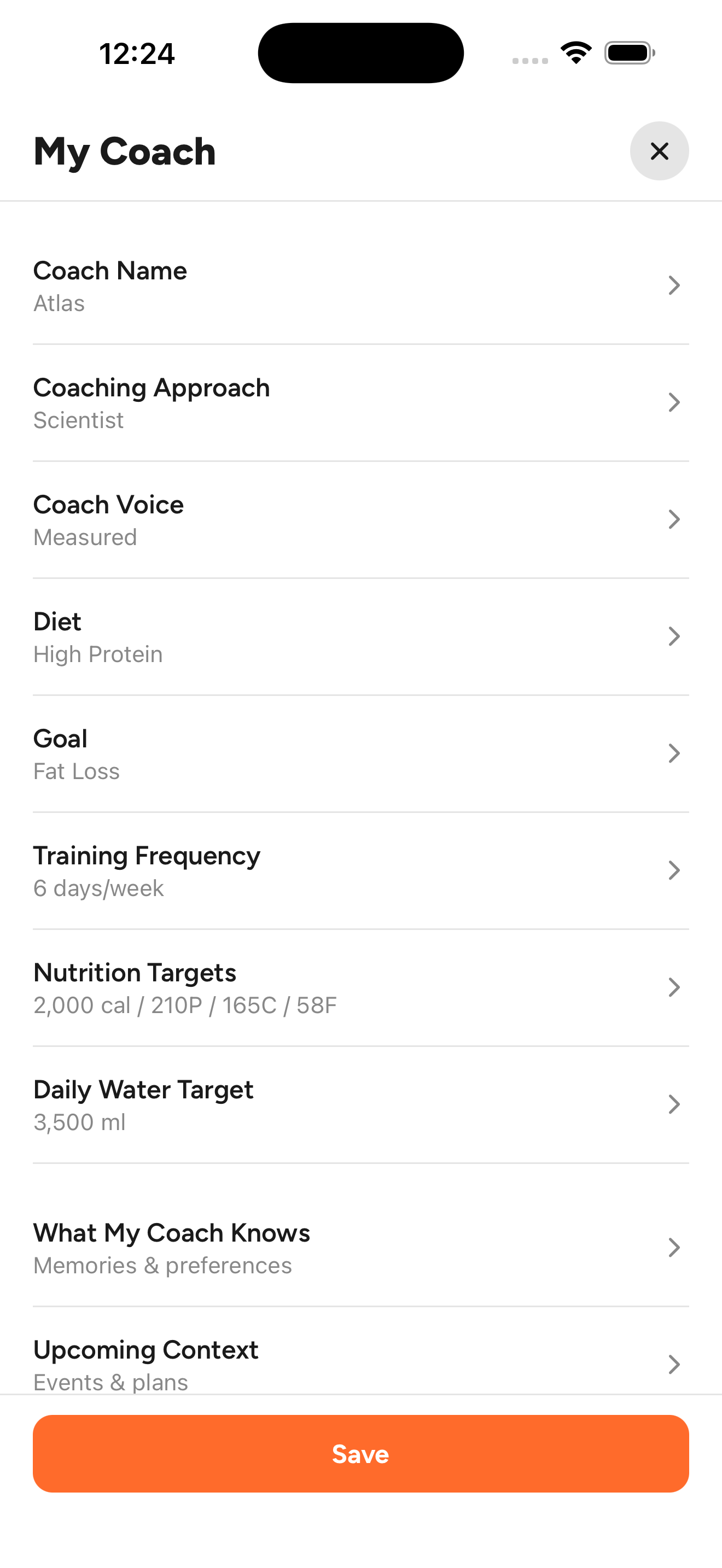Close the My Coach screen
The image size is (722, 1568).
click(659, 151)
